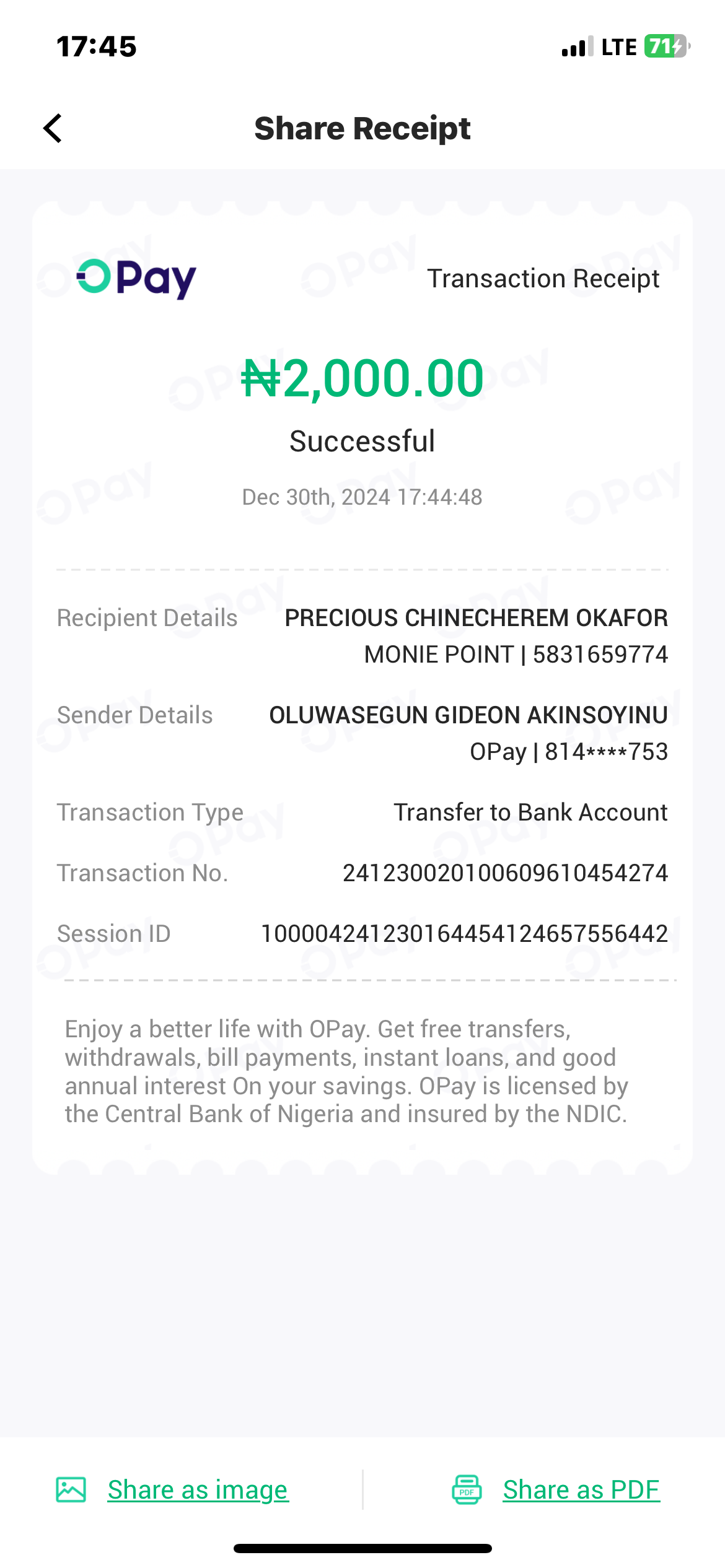Share the receipt as PDF

click(581, 1489)
